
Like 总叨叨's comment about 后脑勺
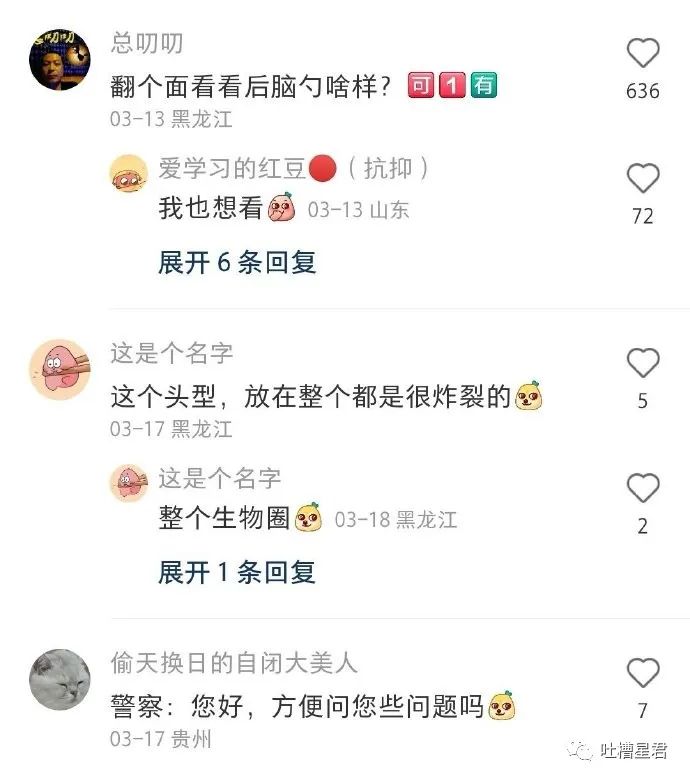pyautogui.click(x=642, y=53)
